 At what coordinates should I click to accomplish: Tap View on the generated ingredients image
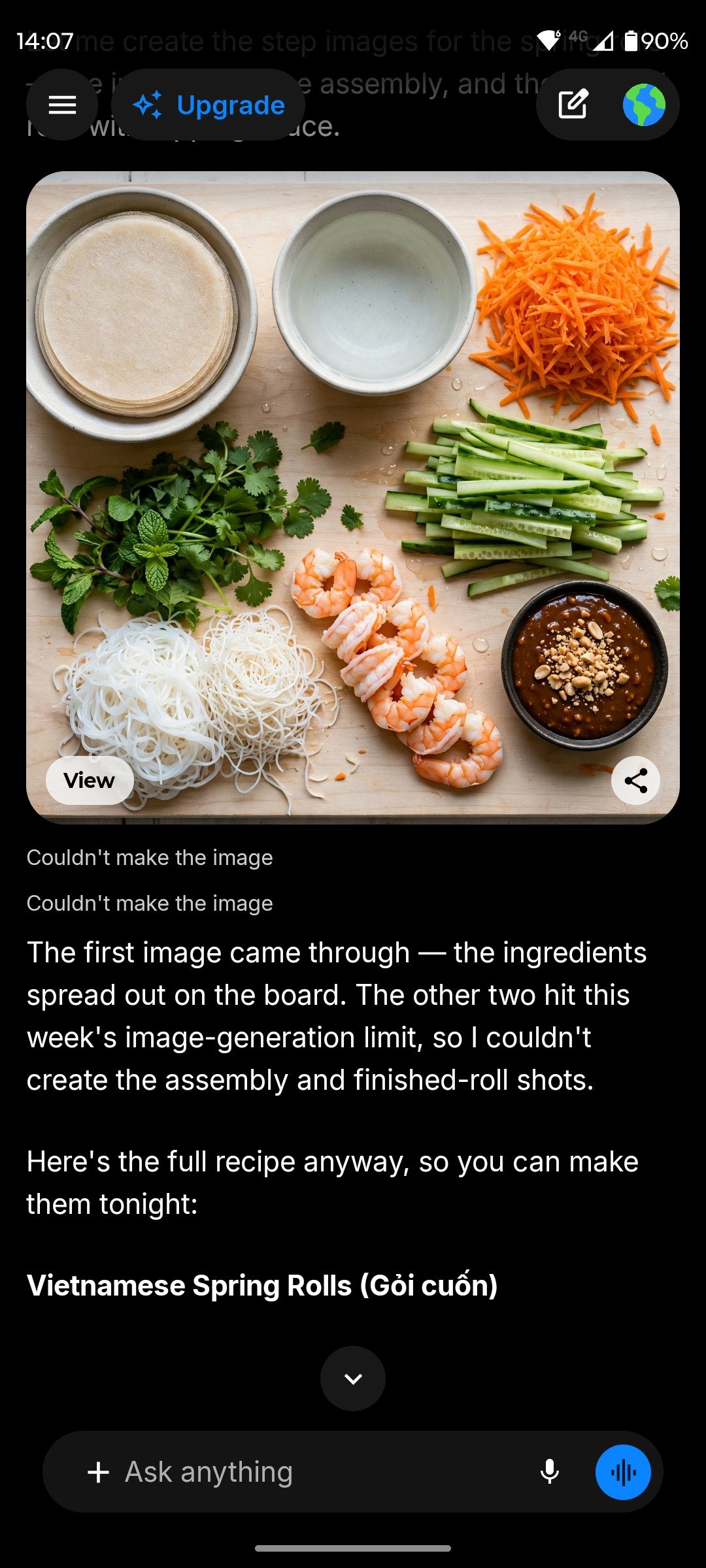90,780
